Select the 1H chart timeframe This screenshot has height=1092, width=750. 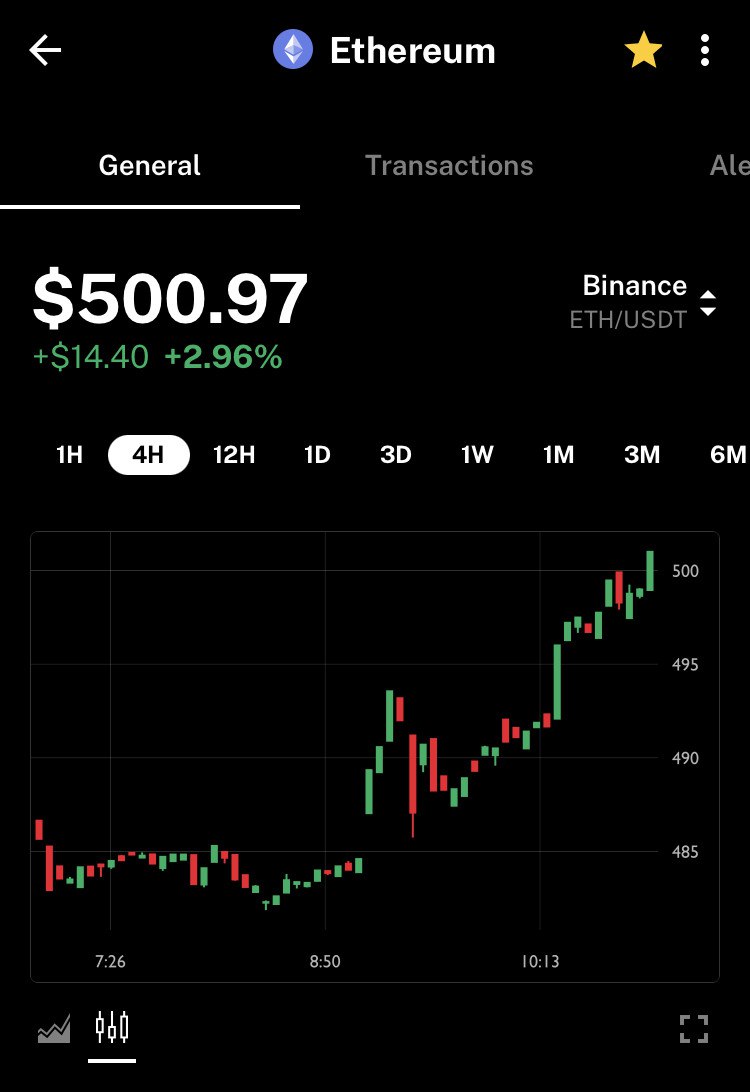[69, 455]
